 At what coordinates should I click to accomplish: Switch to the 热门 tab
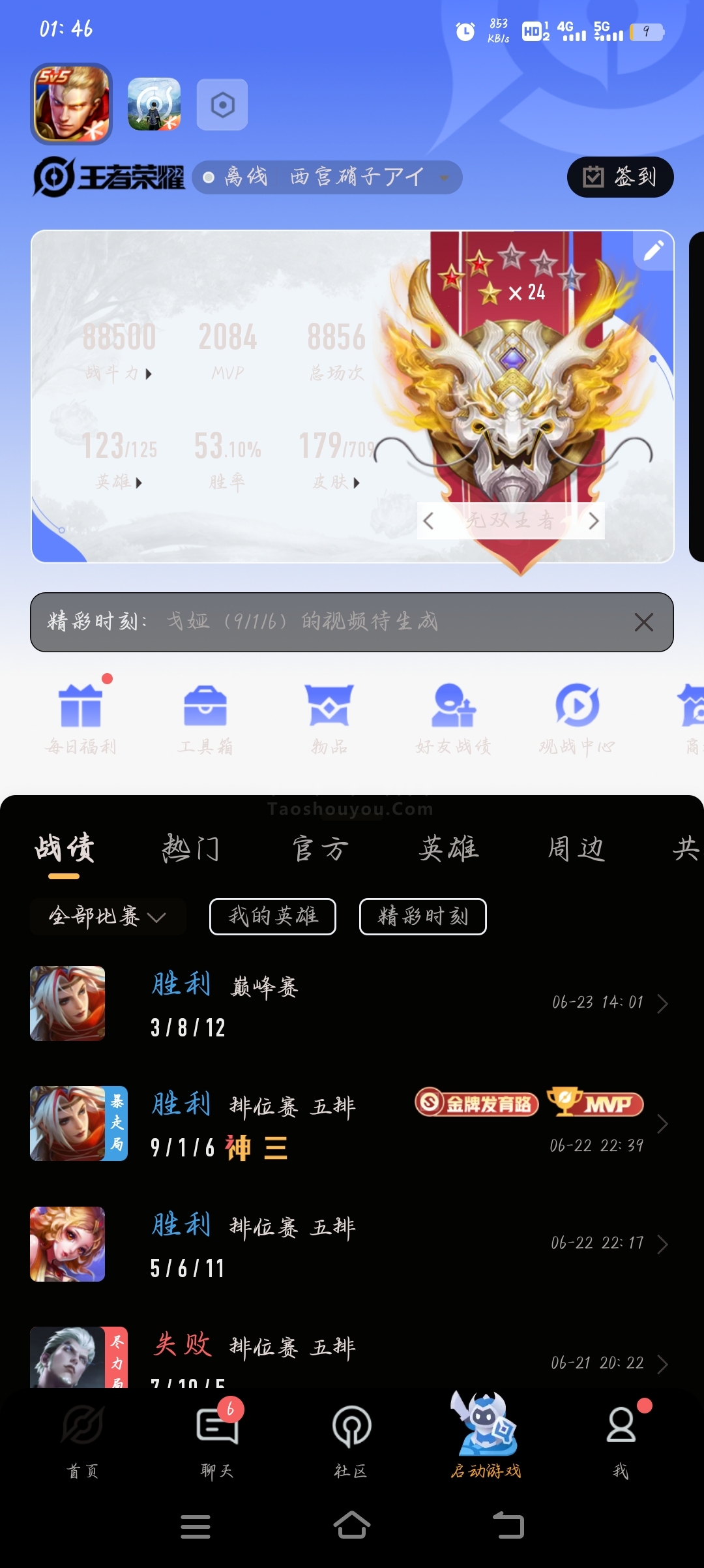point(190,849)
